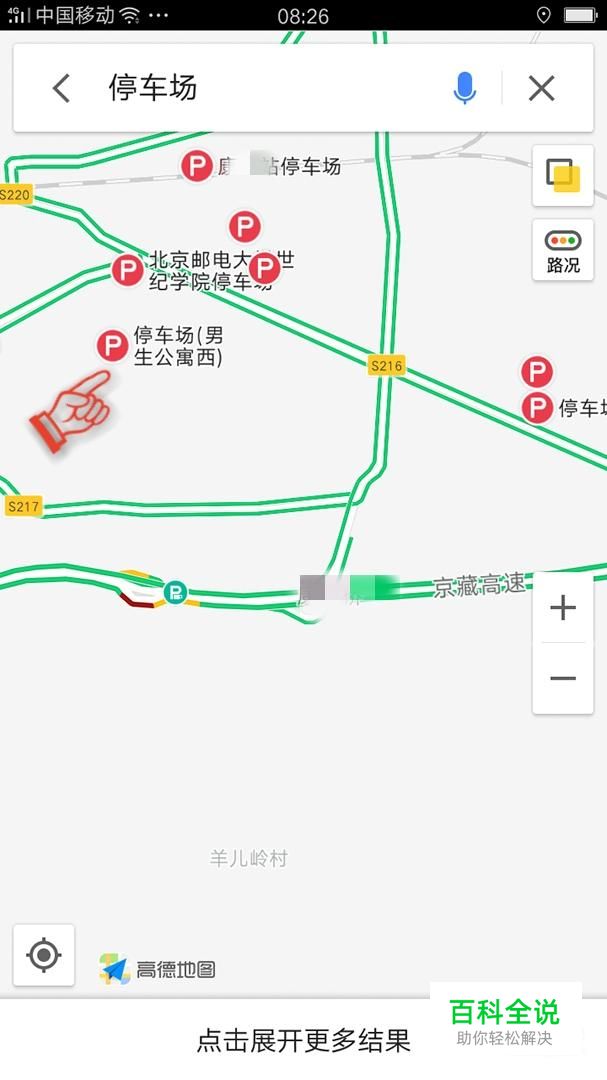607x1080 pixels.
Task: Open the green parking marker on 京藏高速
Action: tap(176, 592)
